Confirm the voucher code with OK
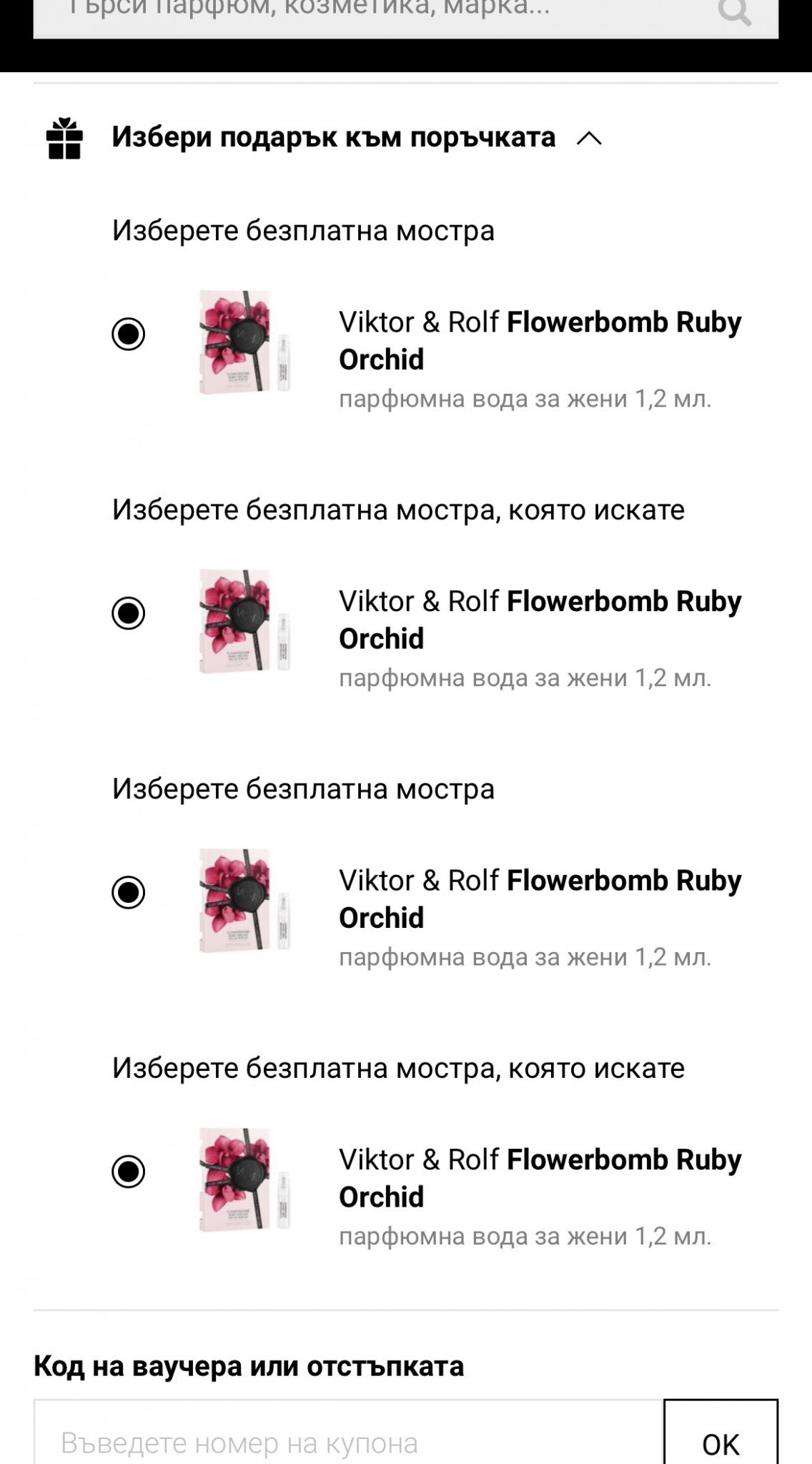The height and width of the screenshot is (1464, 812). (x=721, y=1438)
